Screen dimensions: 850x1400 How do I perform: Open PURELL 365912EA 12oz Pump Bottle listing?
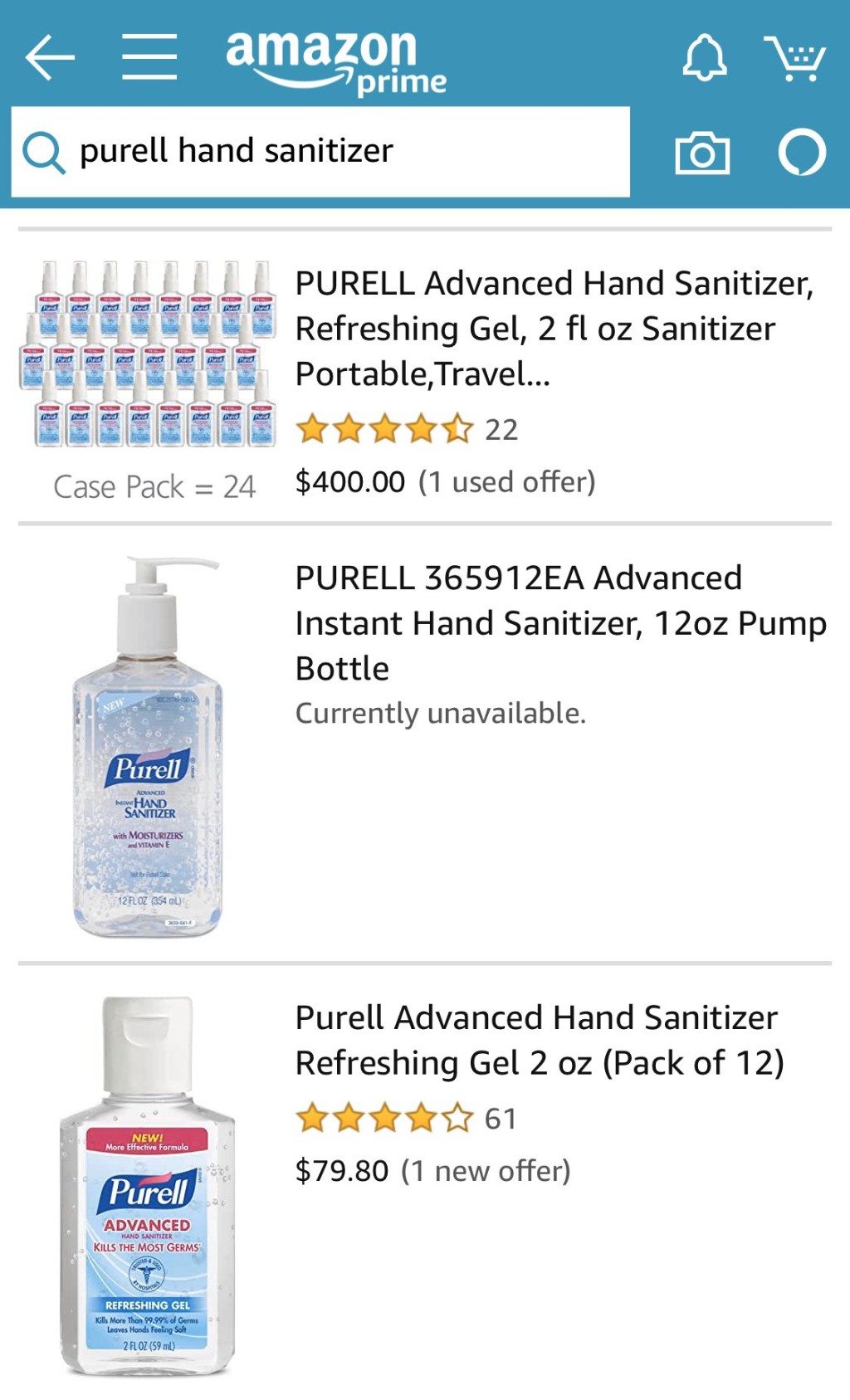click(x=560, y=622)
